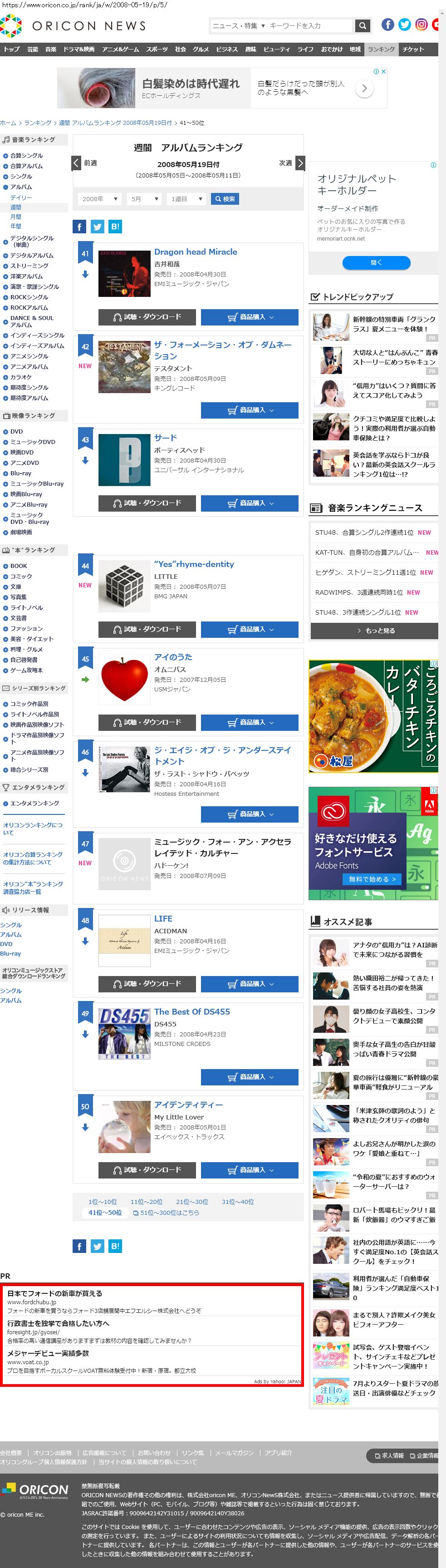This screenshot has height=1568, width=446.
Task: Tap the search magnifier button in header
Action: [x=362, y=25]
